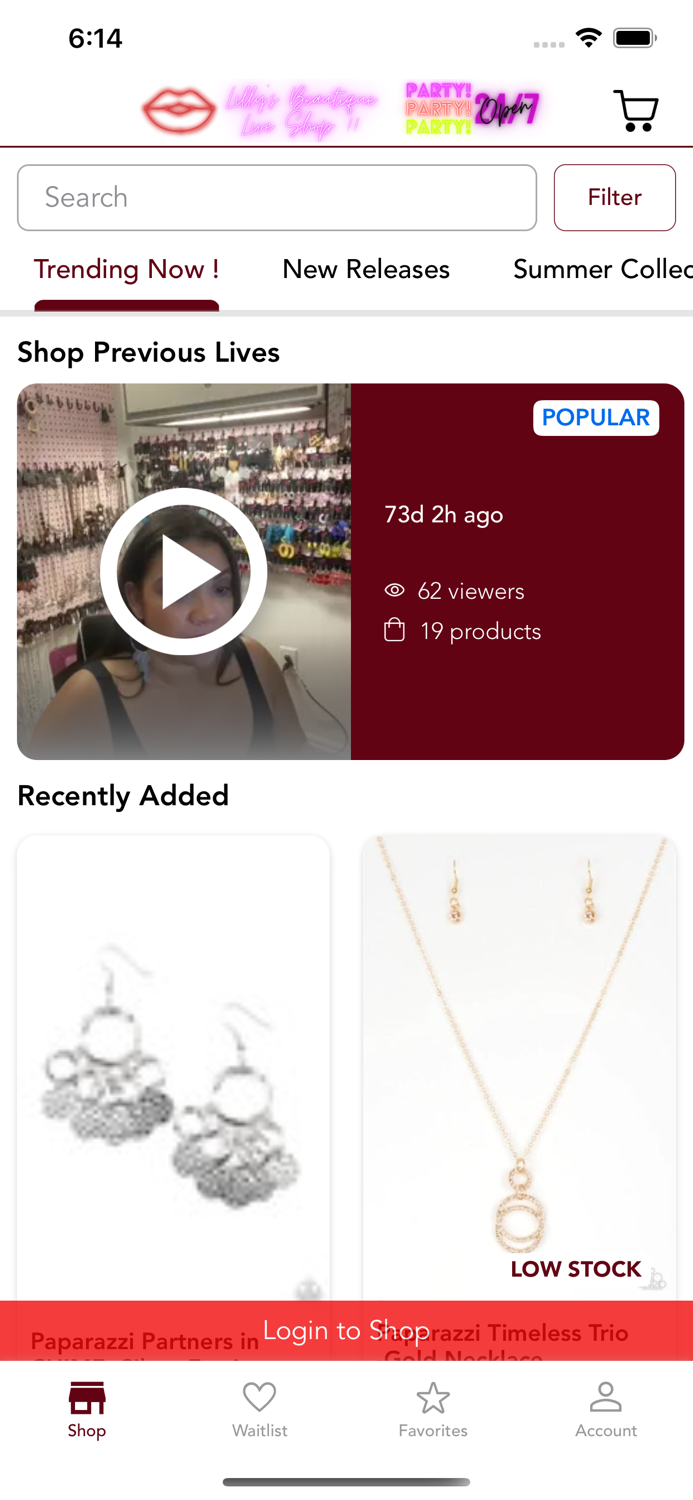Open the Filter options
Screen dimensions: 693x1500
(614, 198)
